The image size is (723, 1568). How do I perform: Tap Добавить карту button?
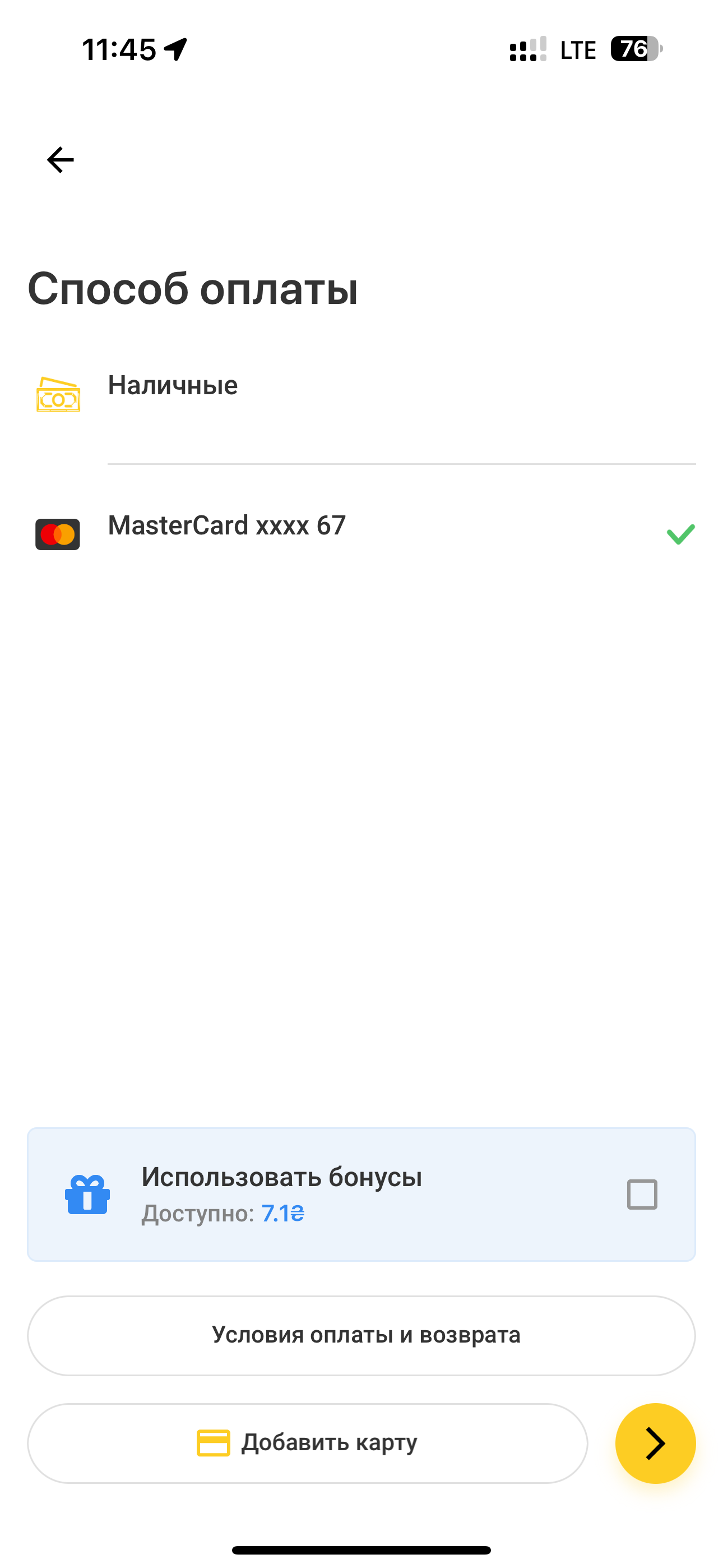coord(307,1442)
